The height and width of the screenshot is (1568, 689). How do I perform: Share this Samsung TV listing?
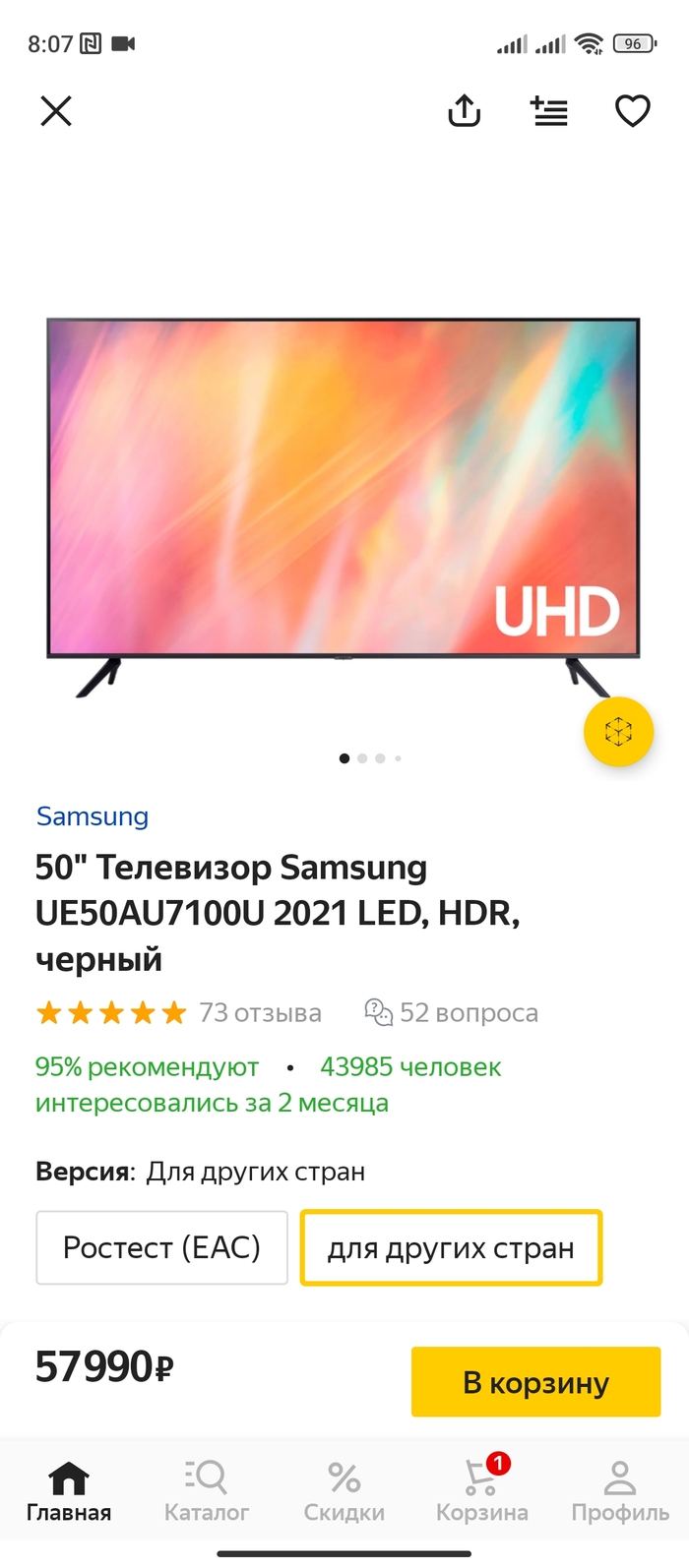465,111
